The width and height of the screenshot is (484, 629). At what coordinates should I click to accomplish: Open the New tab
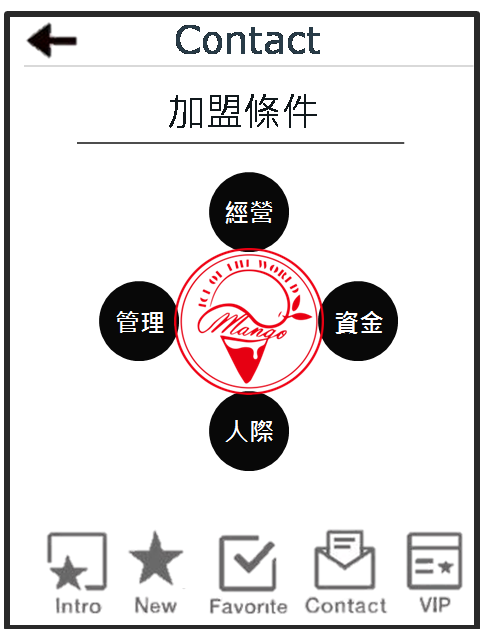pos(156,574)
